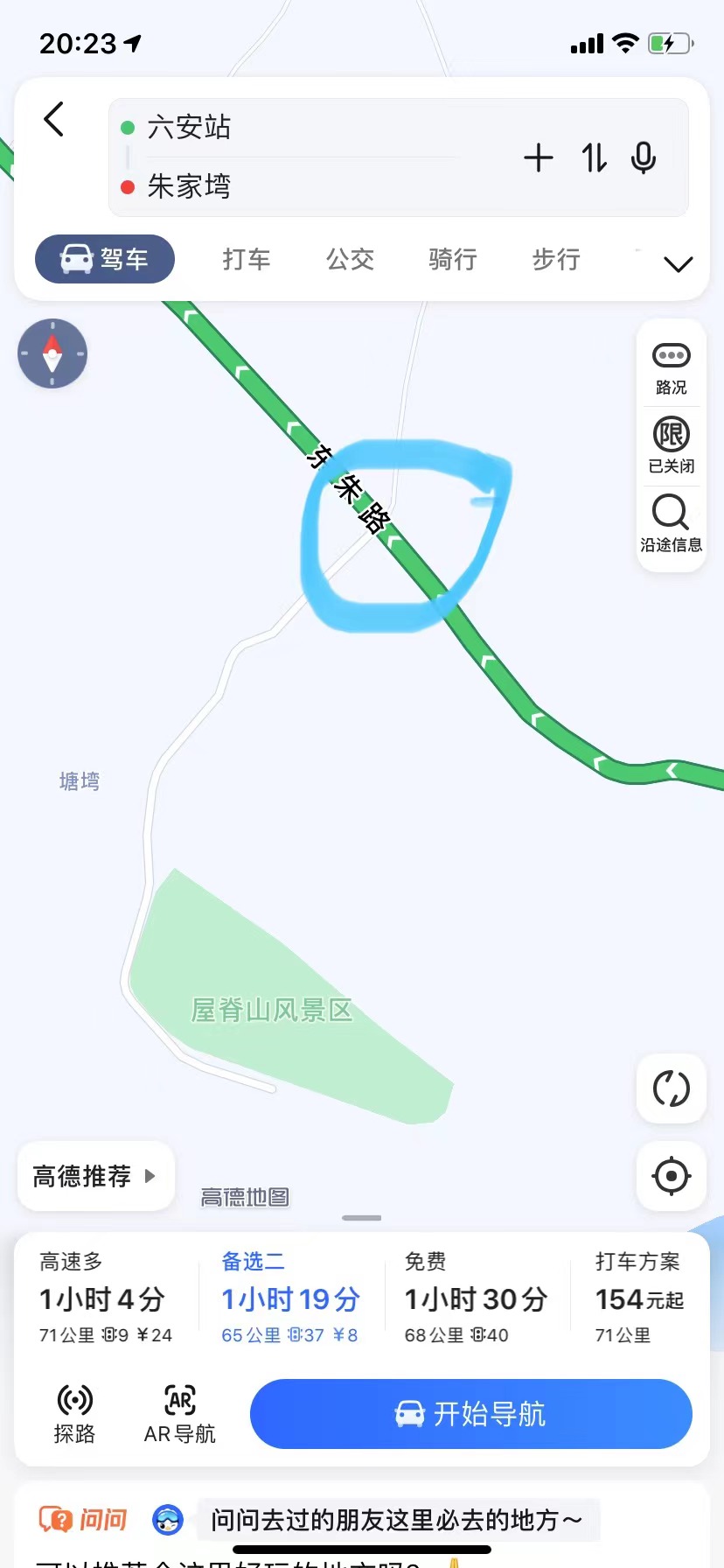Image resolution: width=724 pixels, height=1568 pixels.
Task: Reset map orientation with the compass
Action: coord(52,353)
